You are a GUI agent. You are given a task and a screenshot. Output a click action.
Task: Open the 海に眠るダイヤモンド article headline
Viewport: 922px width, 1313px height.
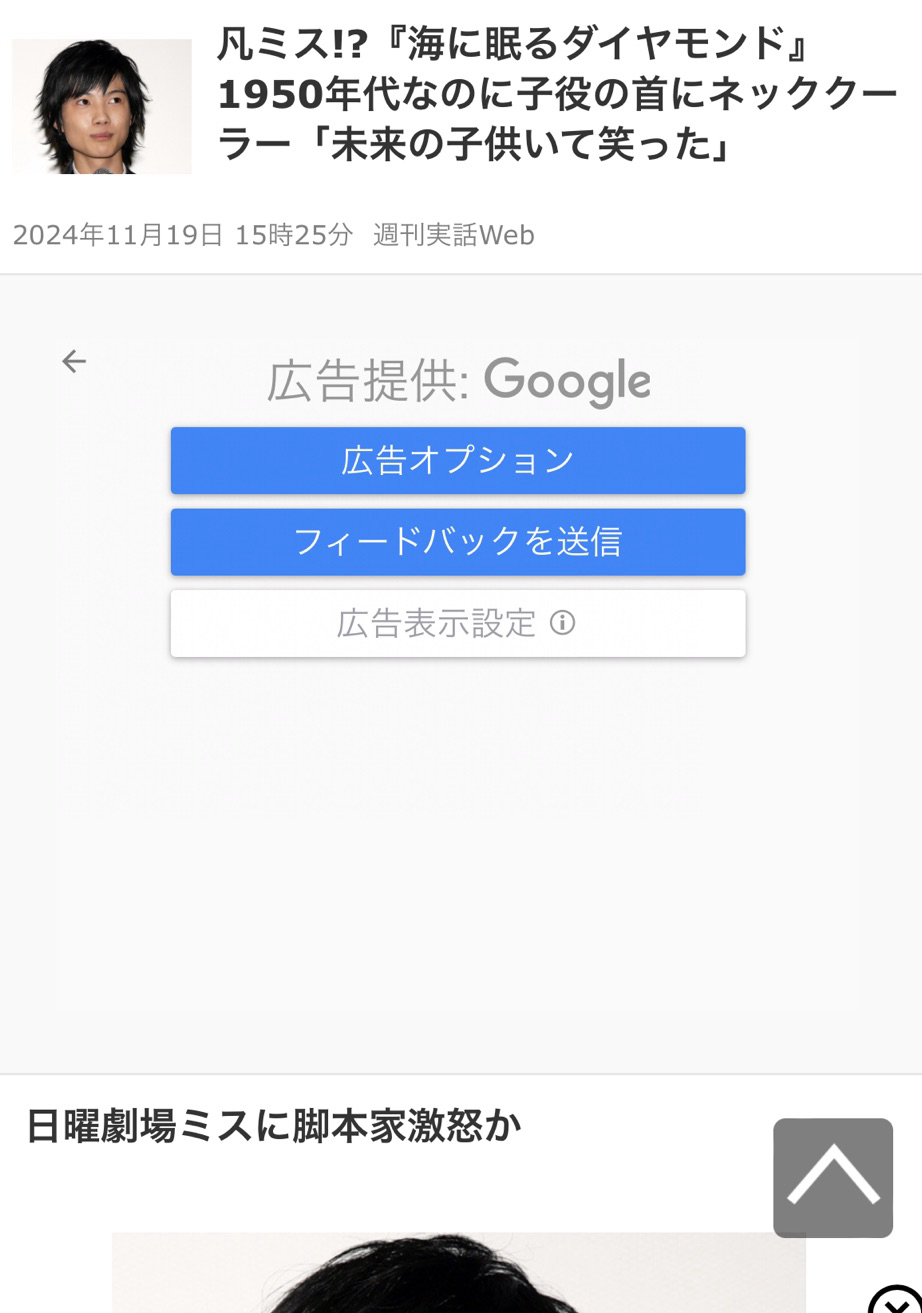[556, 95]
